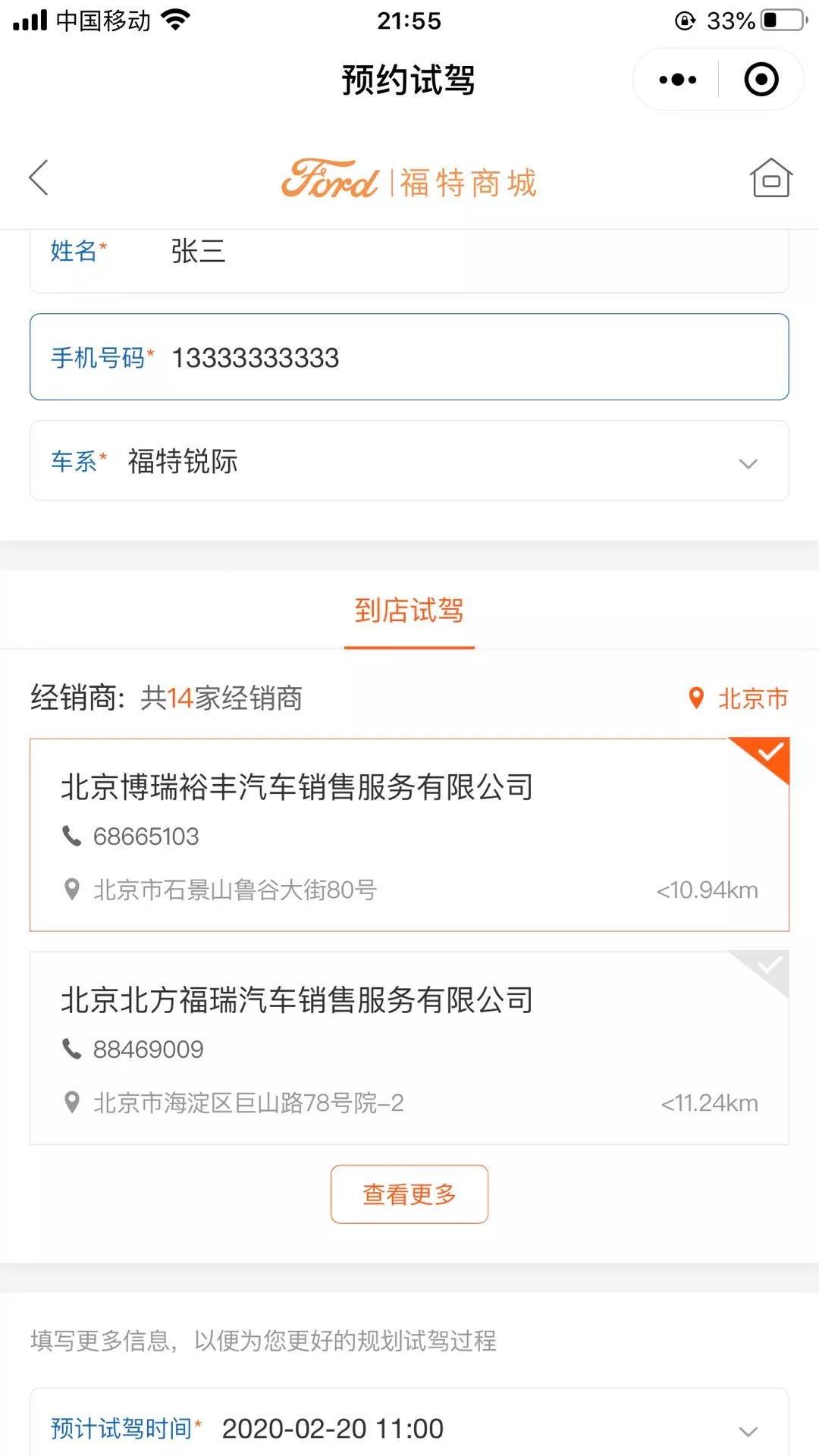
Task: Click the mini-program close circle button
Action: (761, 79)
